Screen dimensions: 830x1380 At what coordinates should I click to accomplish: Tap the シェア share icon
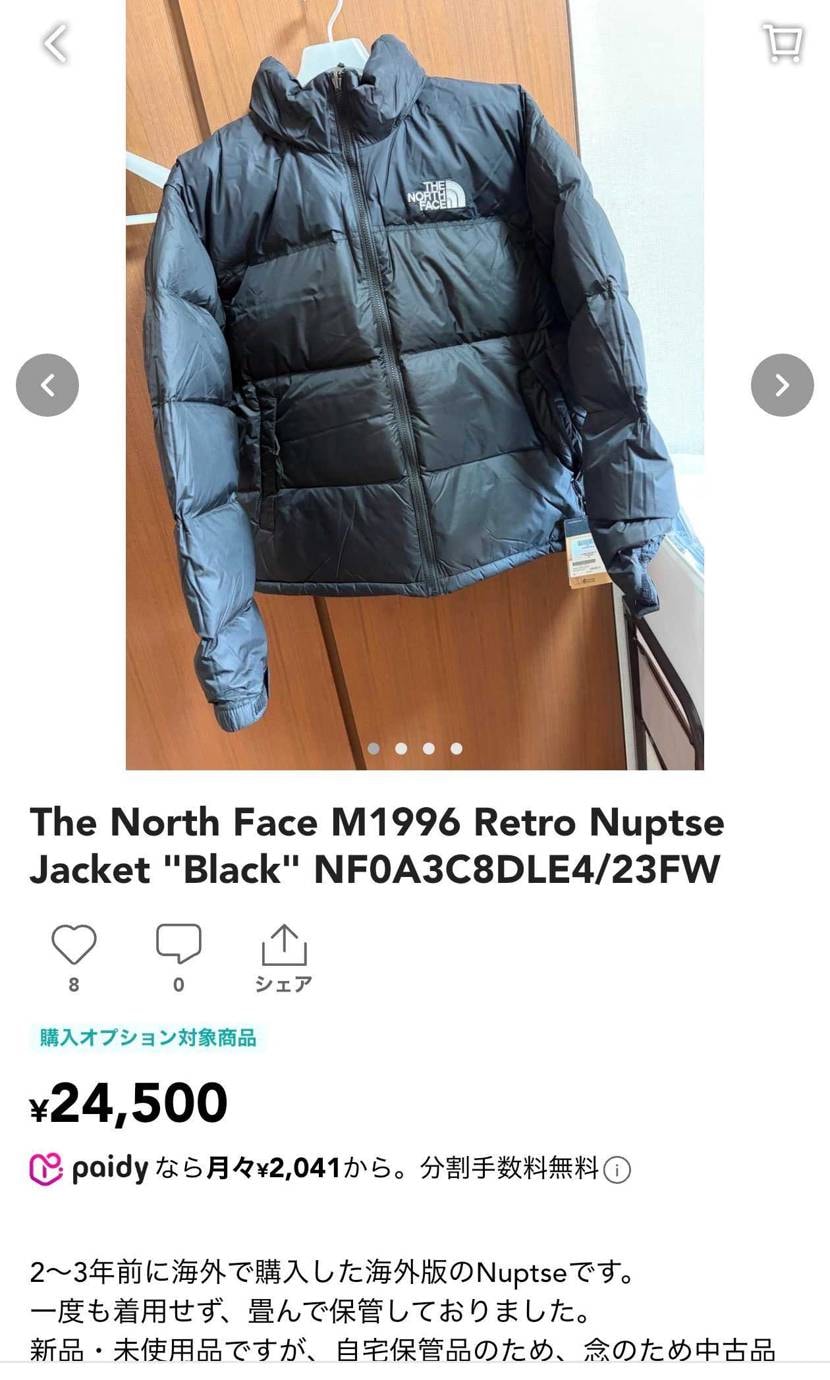click(x=286, y=942)
